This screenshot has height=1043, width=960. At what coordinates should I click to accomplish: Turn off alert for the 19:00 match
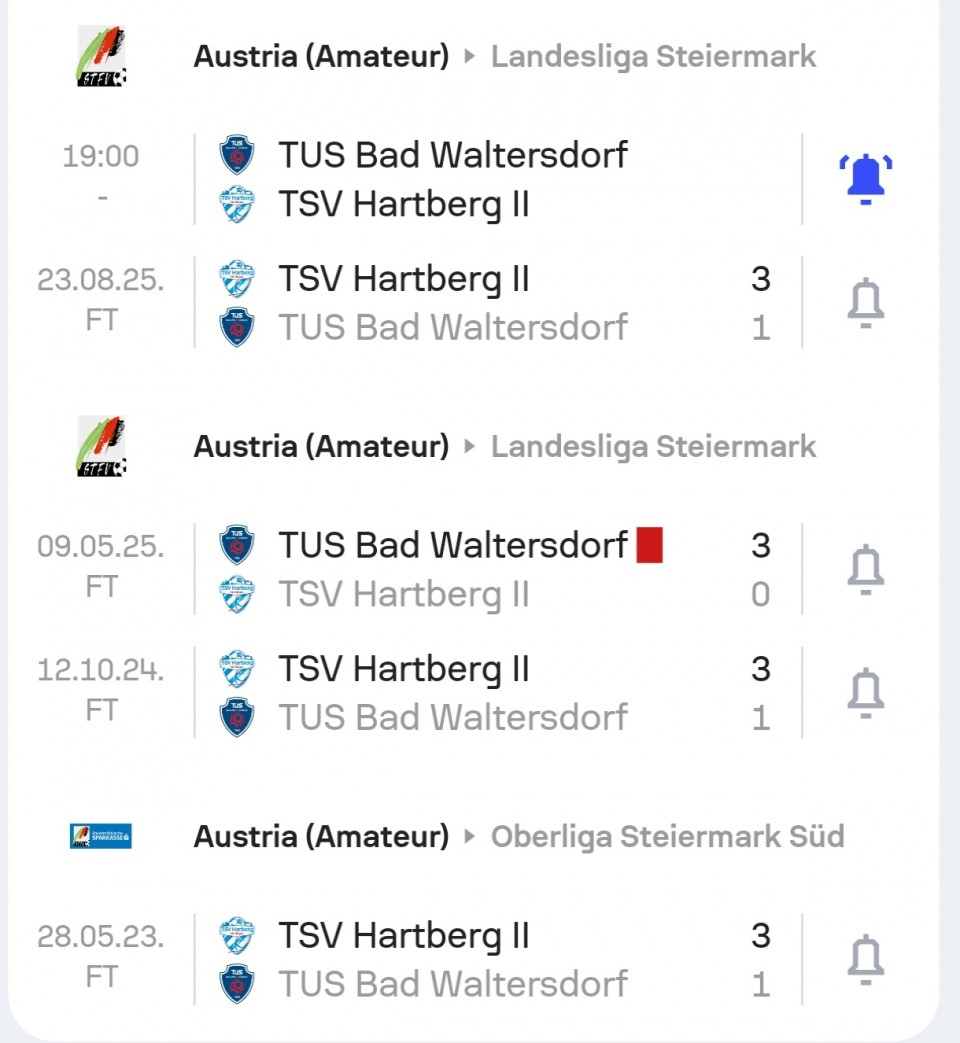tap(865, 180)
